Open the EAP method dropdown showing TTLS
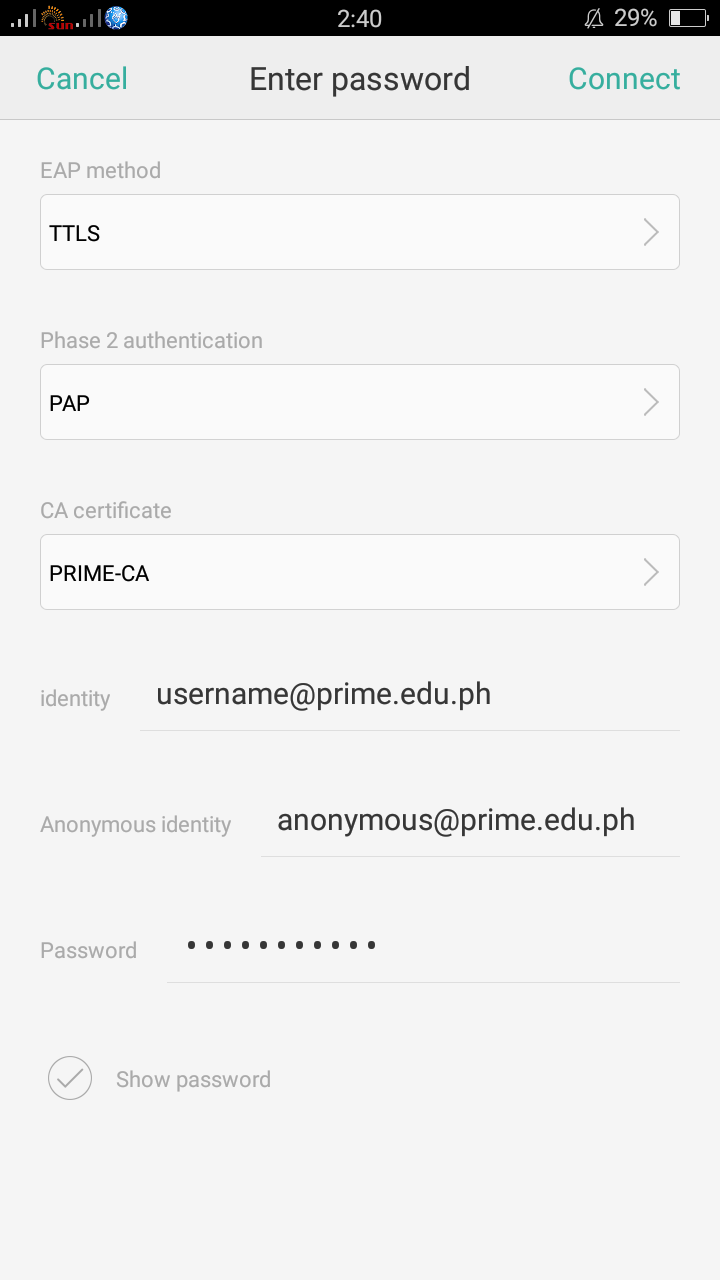 [x=360, y=232]
